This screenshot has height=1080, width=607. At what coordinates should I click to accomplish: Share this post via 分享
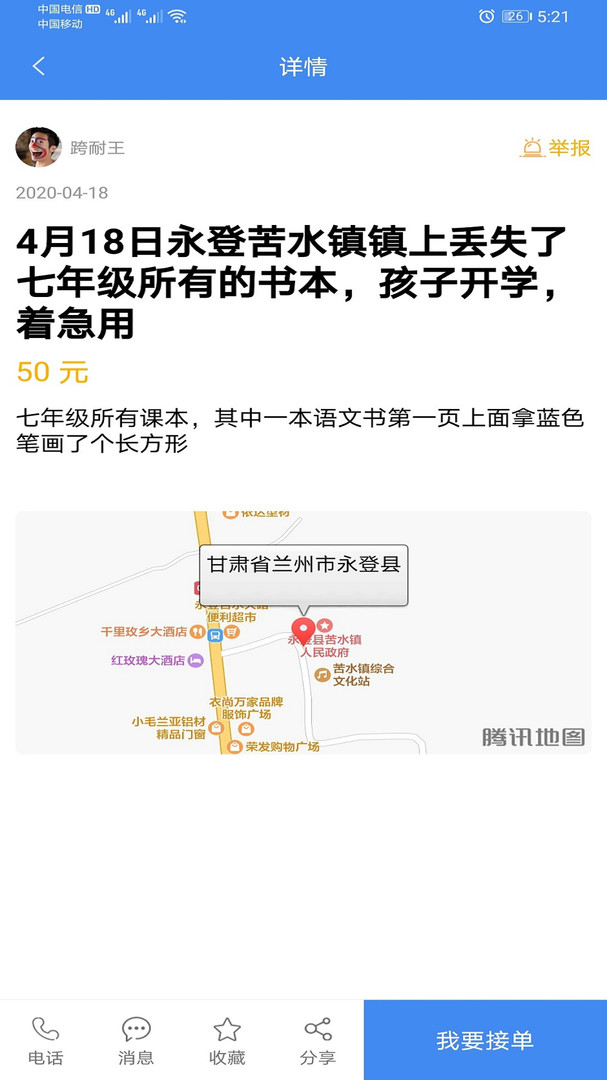[x=318, y=1041]
